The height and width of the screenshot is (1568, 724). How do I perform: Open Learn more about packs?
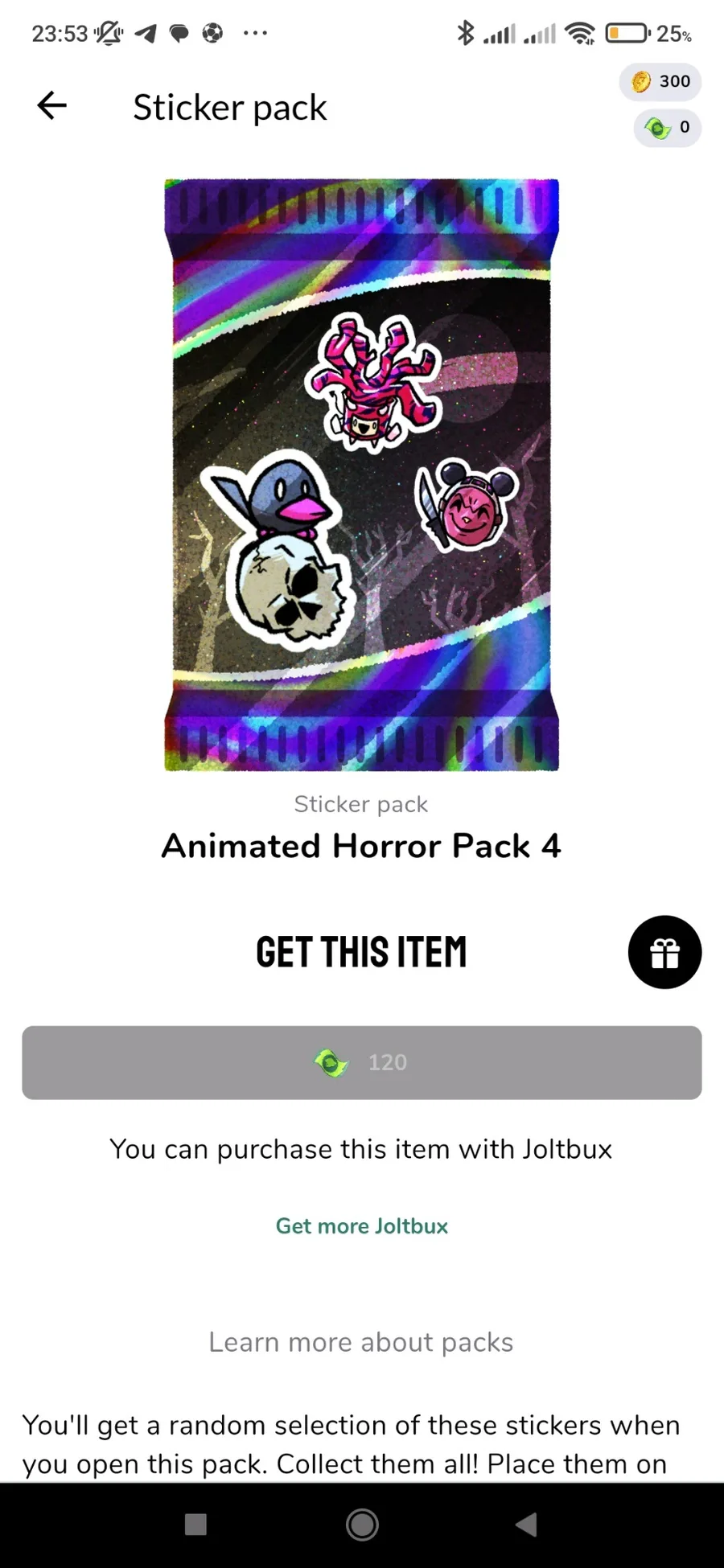click(x=361, y=1342)
